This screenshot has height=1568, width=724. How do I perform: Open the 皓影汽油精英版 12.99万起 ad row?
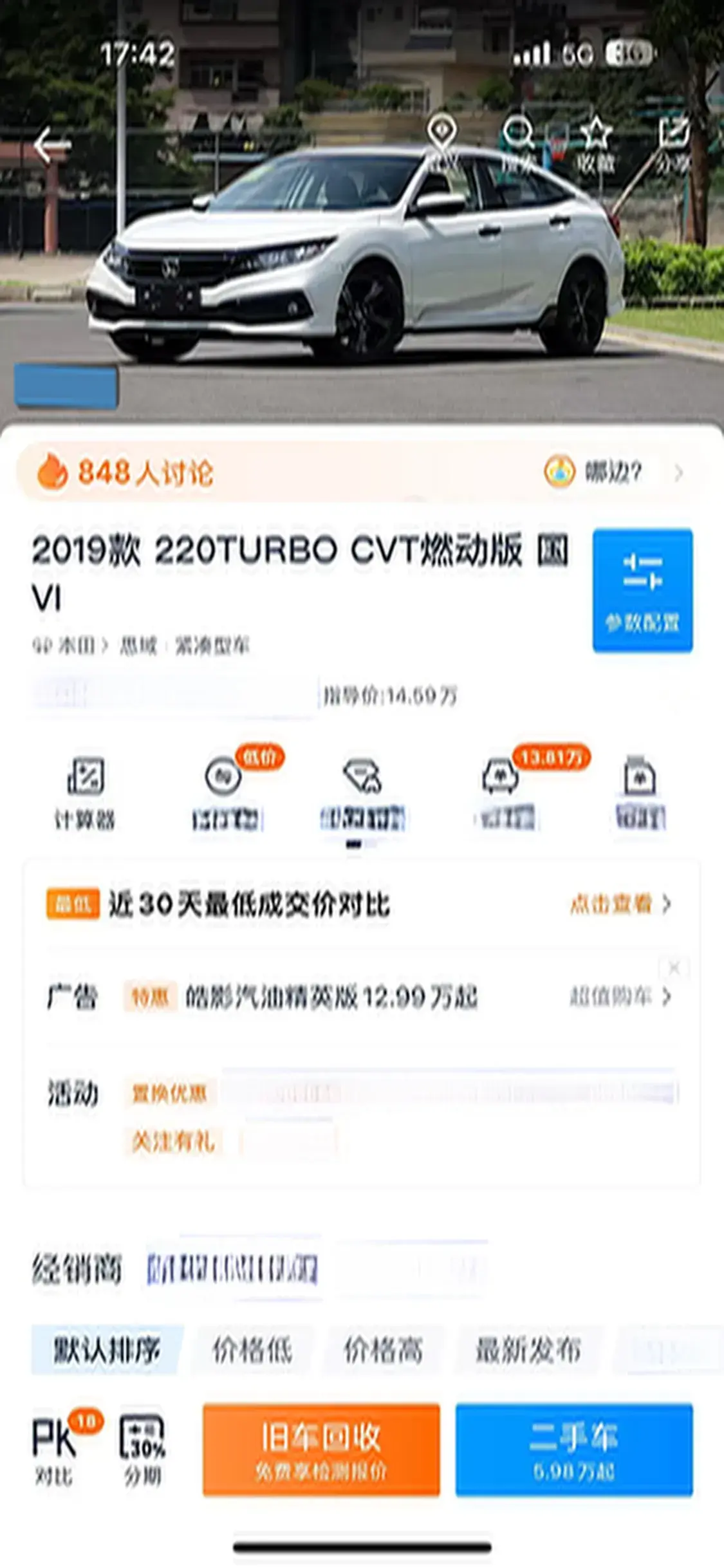pos(331,997)
